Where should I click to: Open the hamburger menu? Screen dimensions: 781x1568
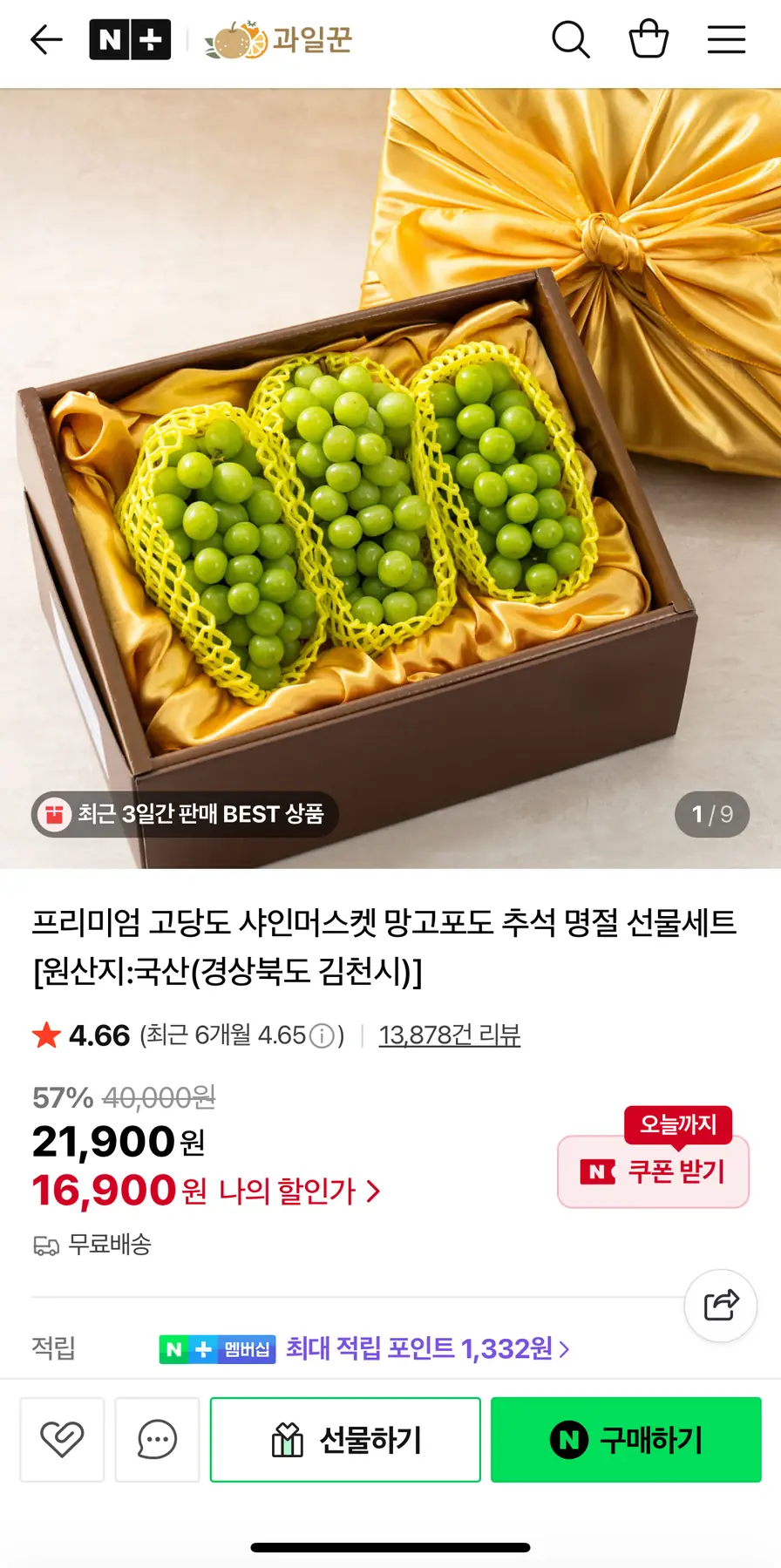point(725,40)
